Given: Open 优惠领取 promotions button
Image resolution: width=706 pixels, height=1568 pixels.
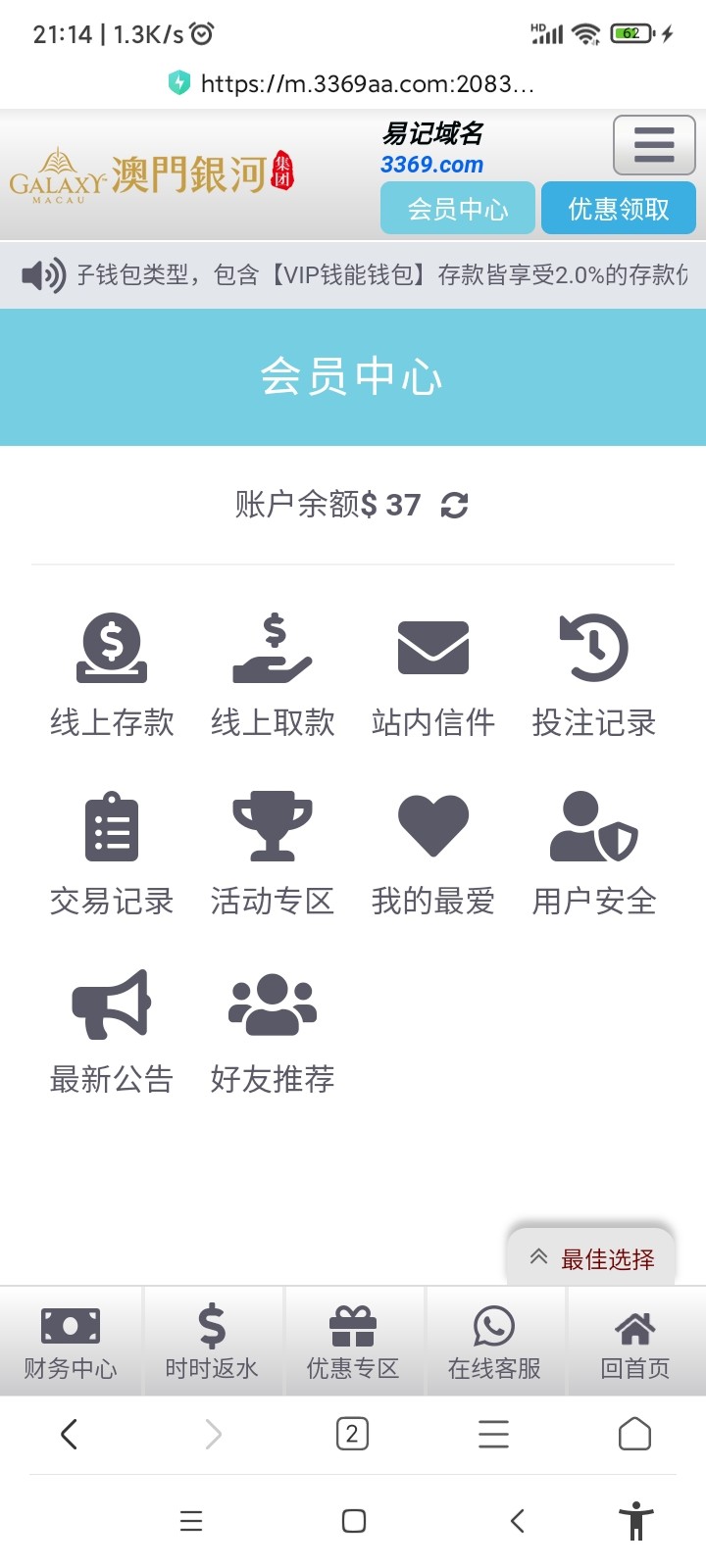Looking at the screenshot, I should (619, 208).
